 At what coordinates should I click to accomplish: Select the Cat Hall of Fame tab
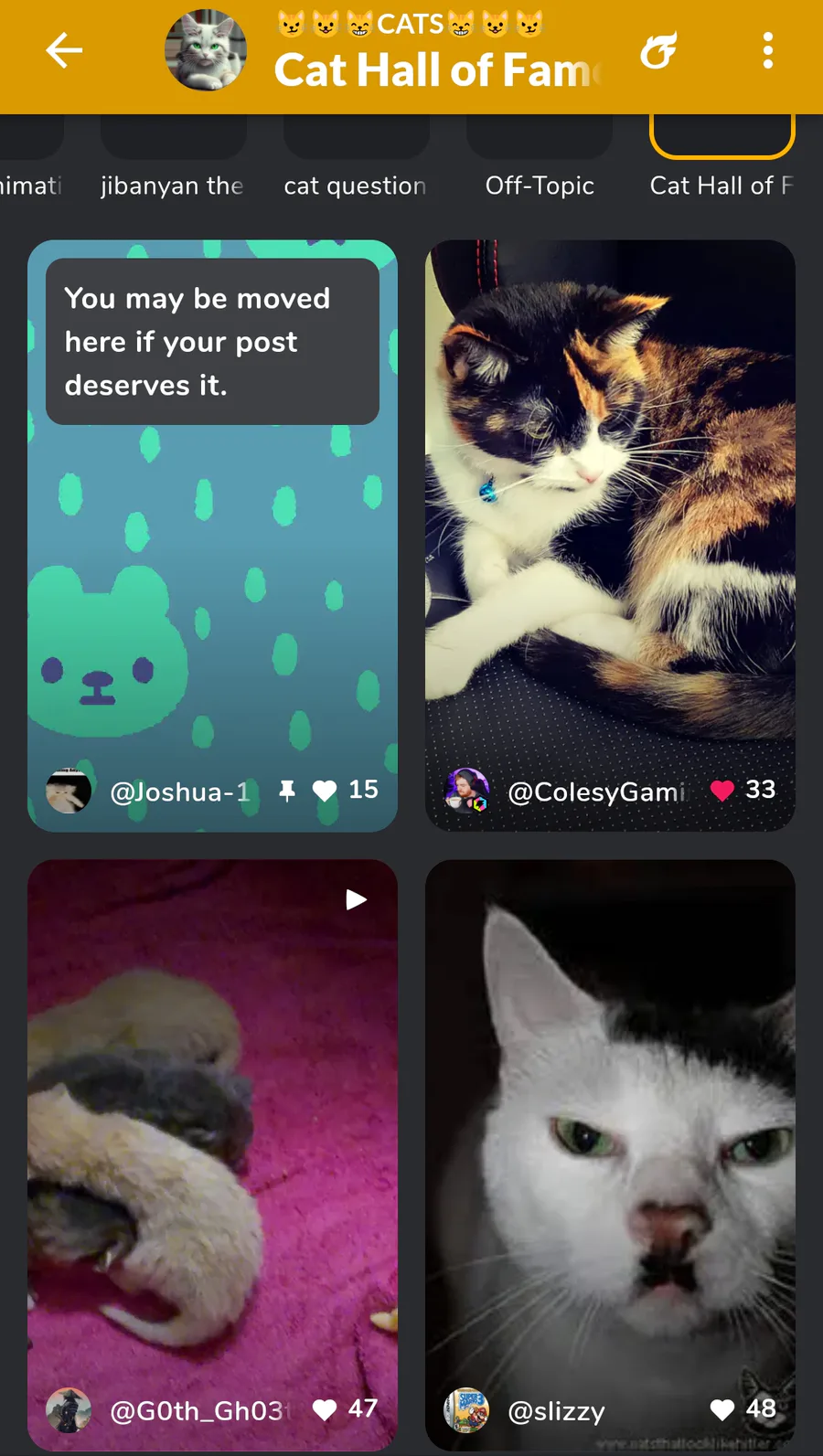tap(721, 186)
